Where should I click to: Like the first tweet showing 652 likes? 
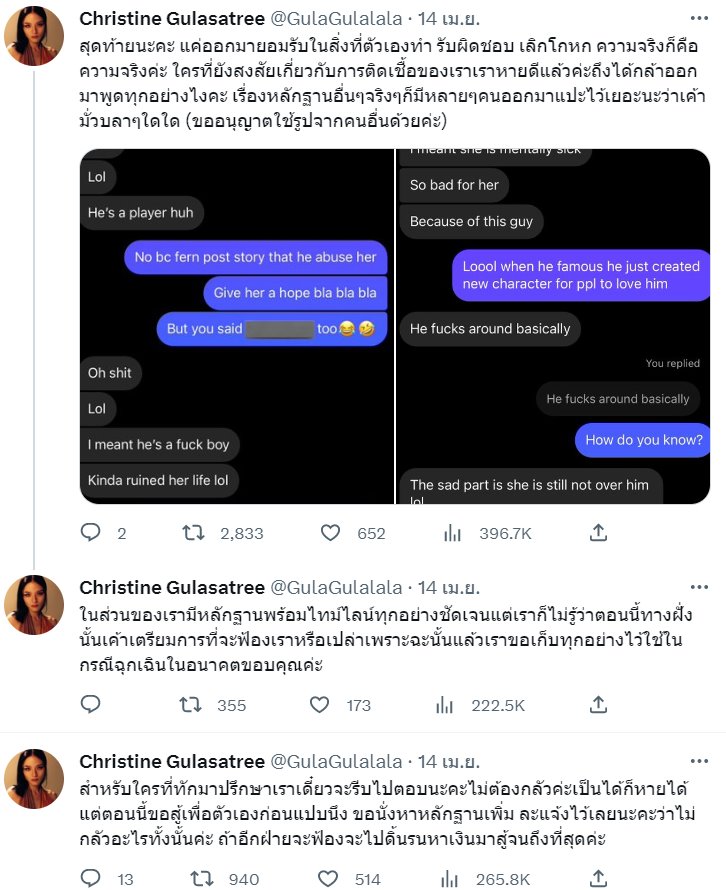coord(330,534)
